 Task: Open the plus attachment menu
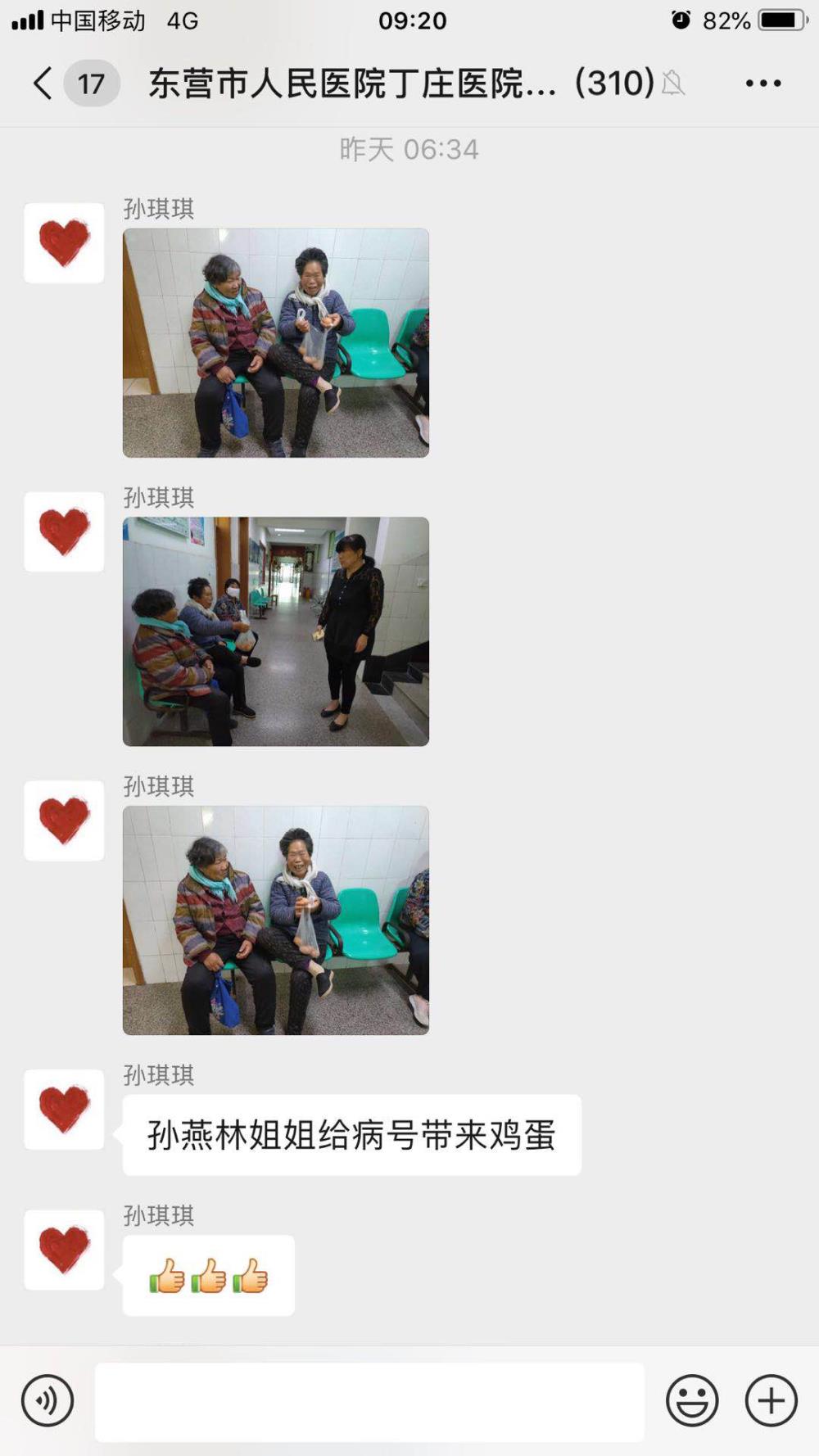click(771, 1400)
